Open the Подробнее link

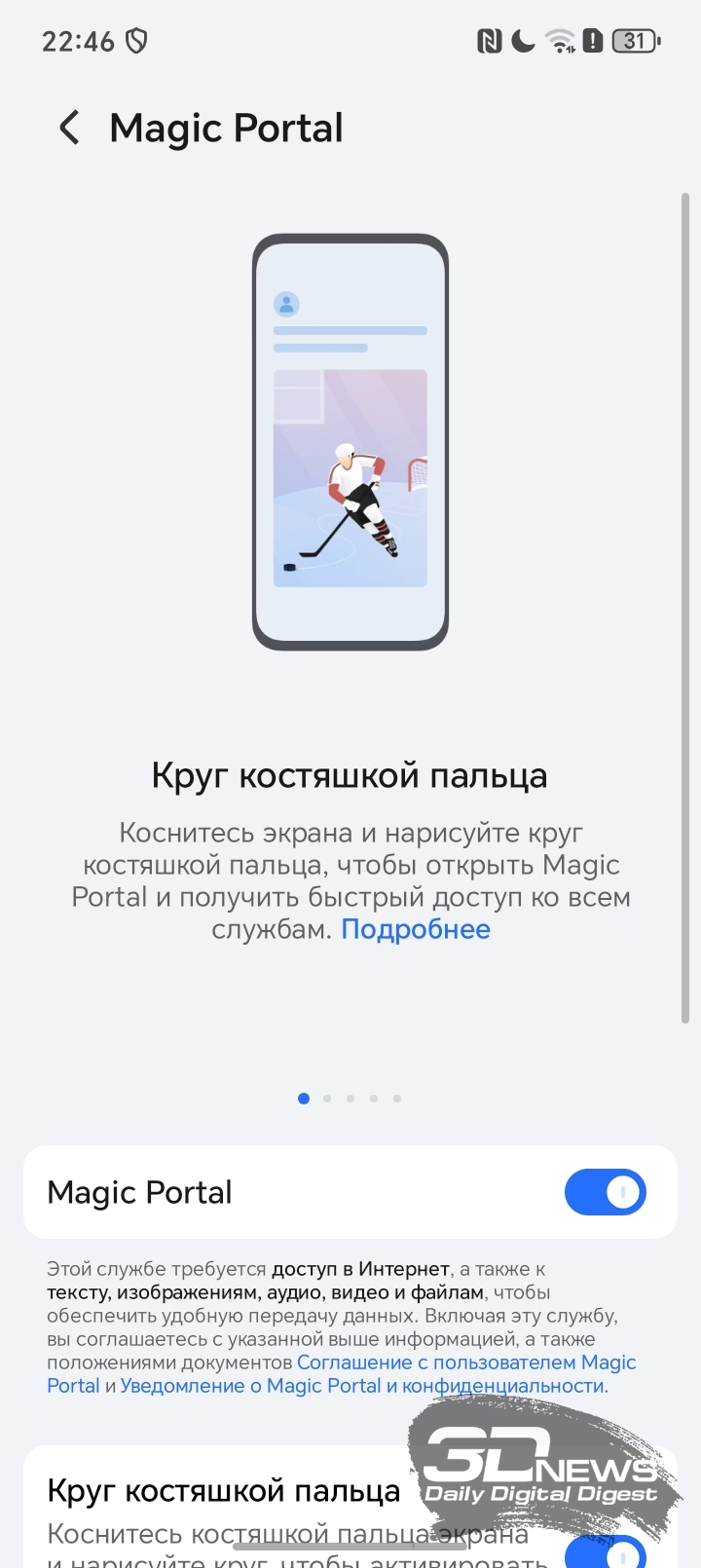[x=415, y=929]
